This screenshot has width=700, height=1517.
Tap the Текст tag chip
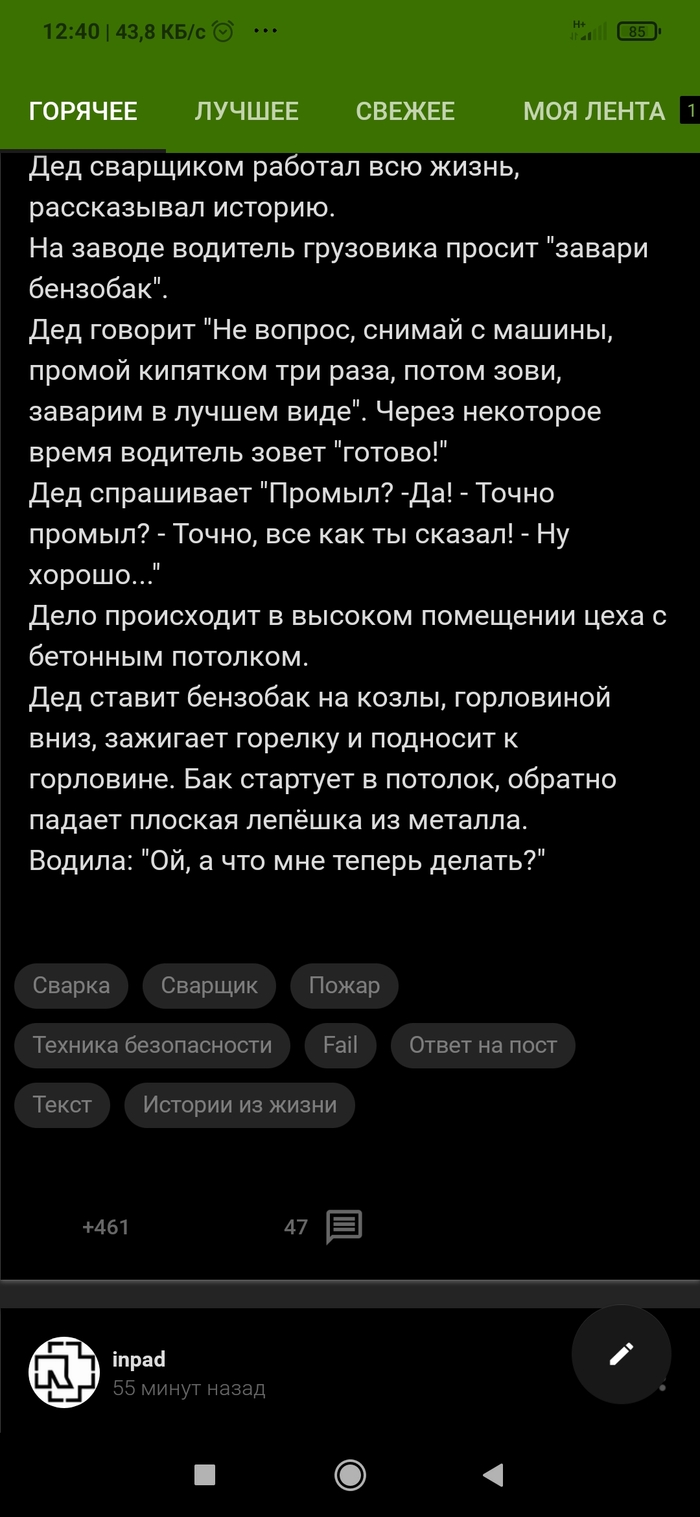[62, 1105]
